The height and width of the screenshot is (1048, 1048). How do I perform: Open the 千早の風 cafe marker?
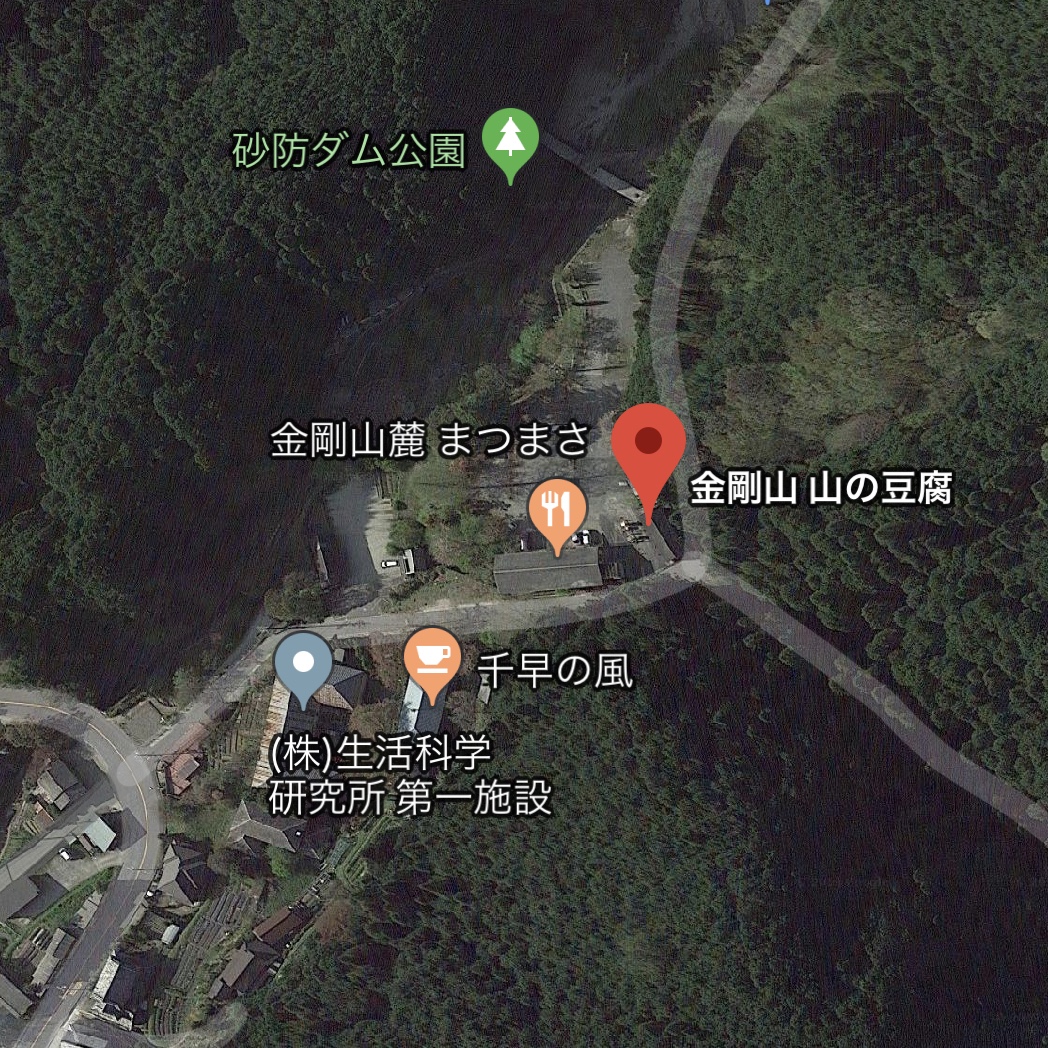point(431,659)
